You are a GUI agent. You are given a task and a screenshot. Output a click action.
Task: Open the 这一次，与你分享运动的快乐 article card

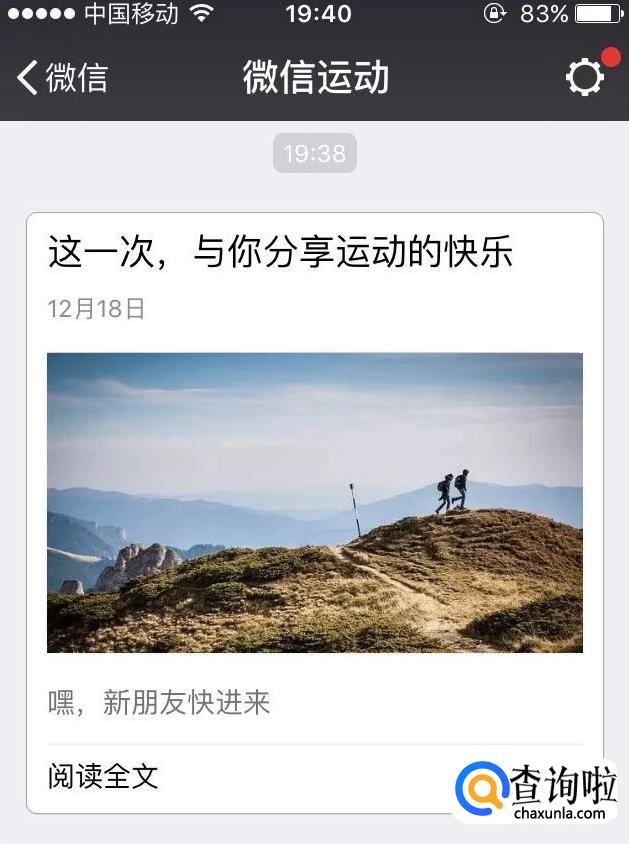pos(315,512)
